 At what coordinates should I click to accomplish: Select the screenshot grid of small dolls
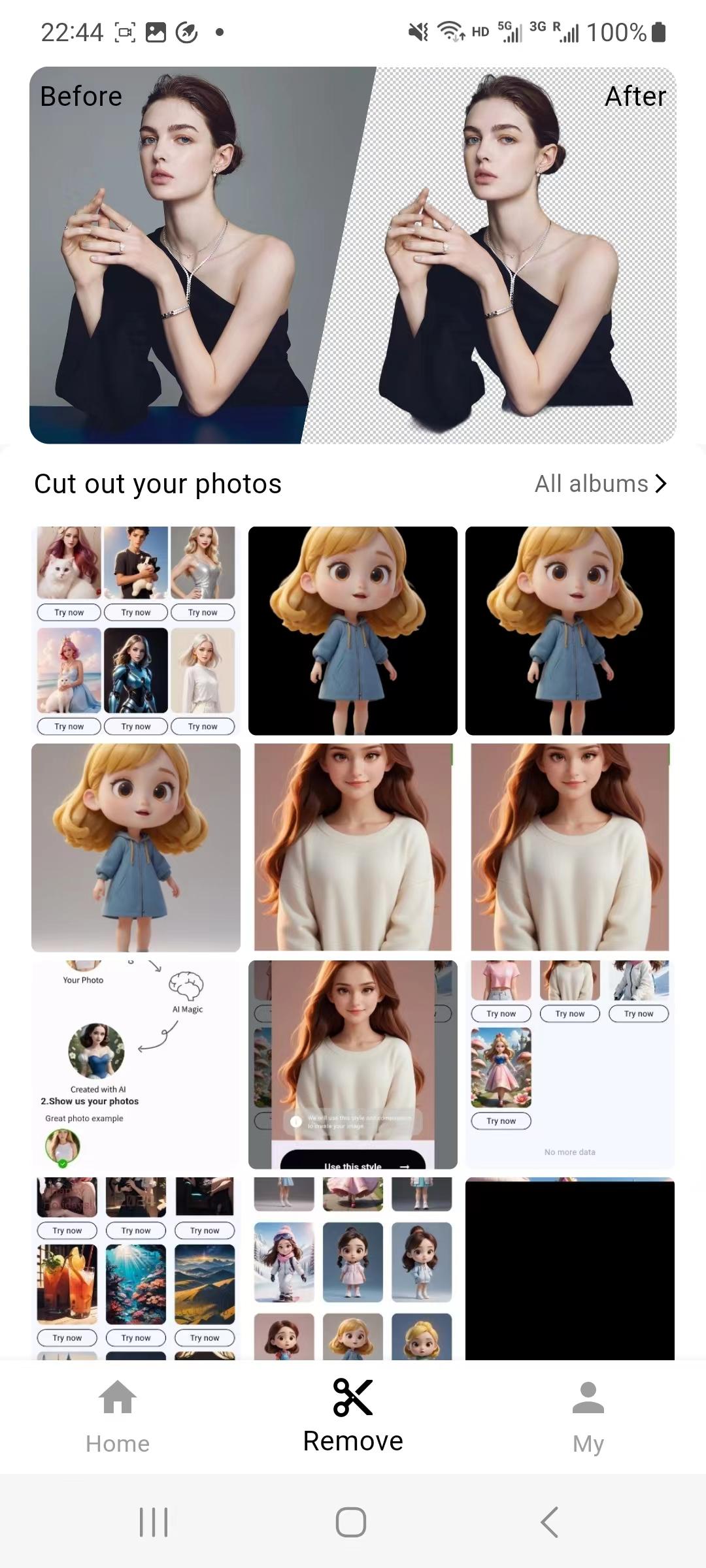pyautogui.click(x=353, y=1268)
